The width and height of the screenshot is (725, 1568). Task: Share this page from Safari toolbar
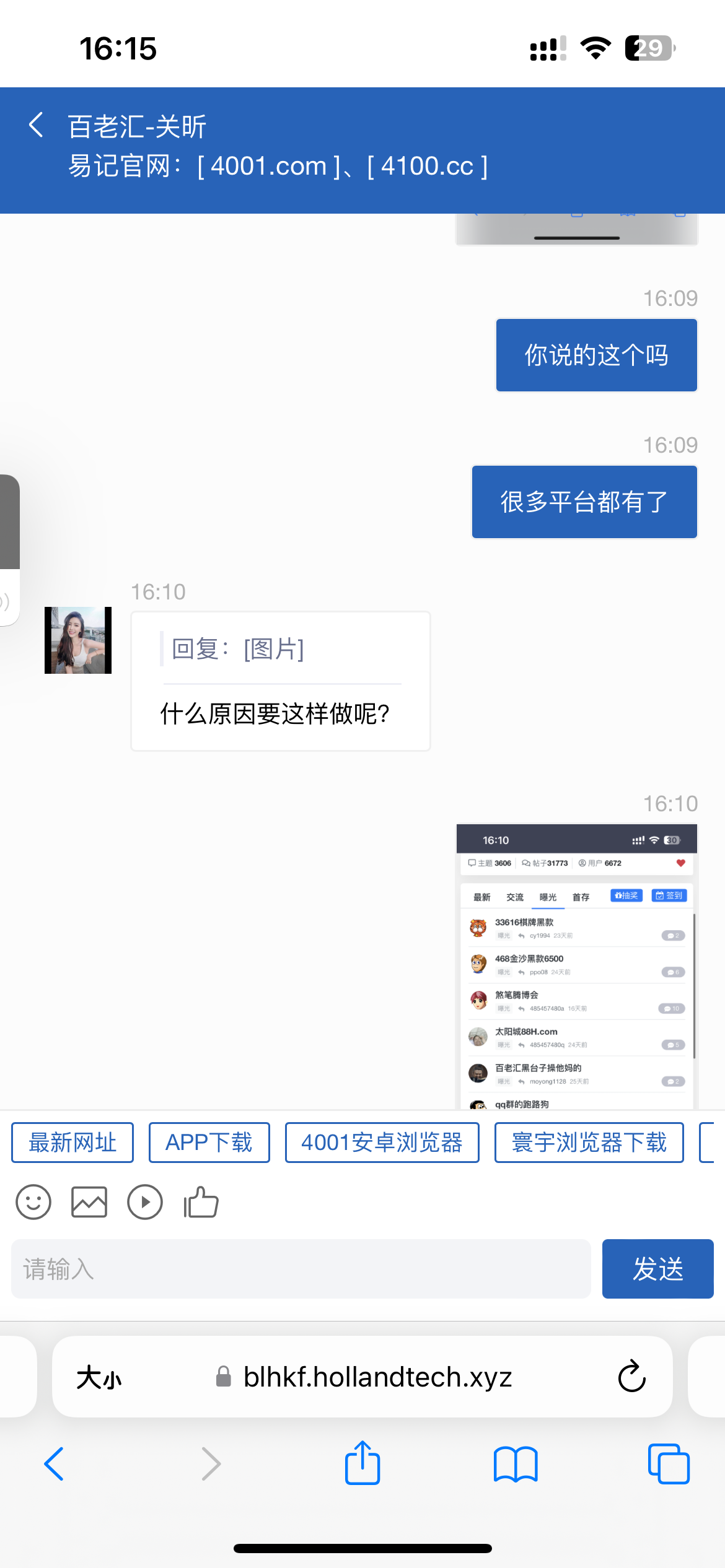[362, 1463]
